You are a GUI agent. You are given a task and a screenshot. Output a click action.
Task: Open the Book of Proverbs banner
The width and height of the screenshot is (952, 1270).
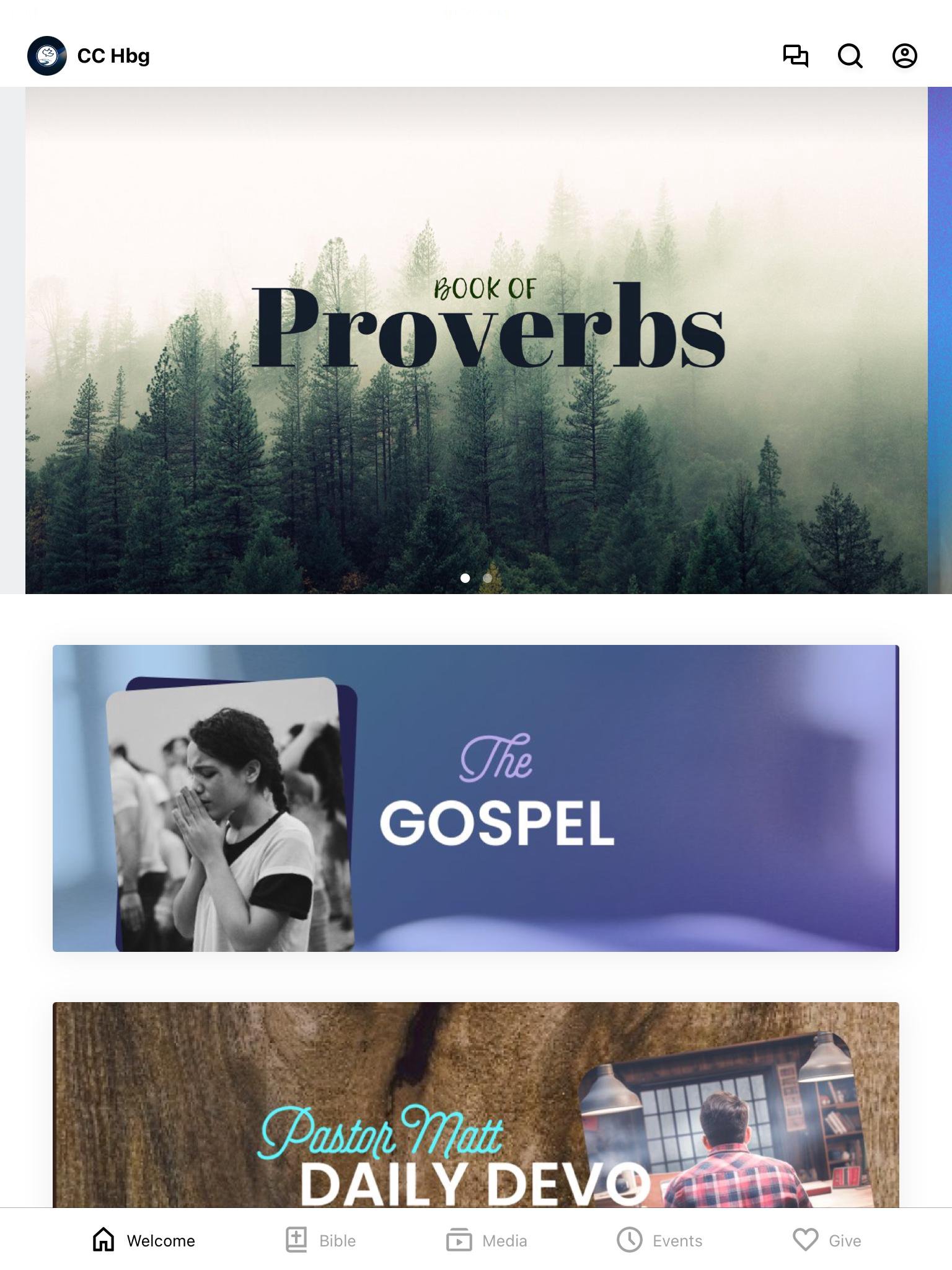point(476,340)
